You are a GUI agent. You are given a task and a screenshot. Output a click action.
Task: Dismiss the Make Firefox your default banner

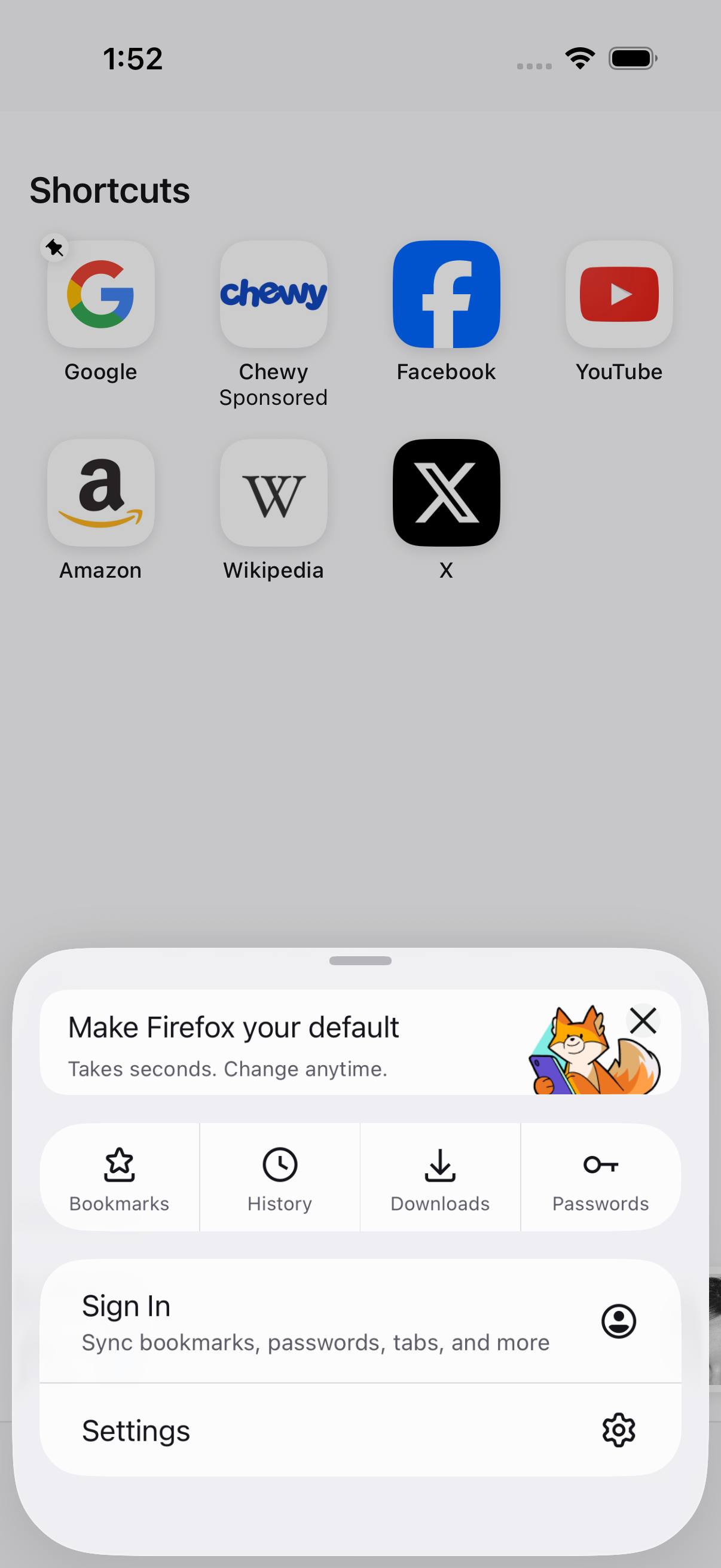[x=643, y=1021]
